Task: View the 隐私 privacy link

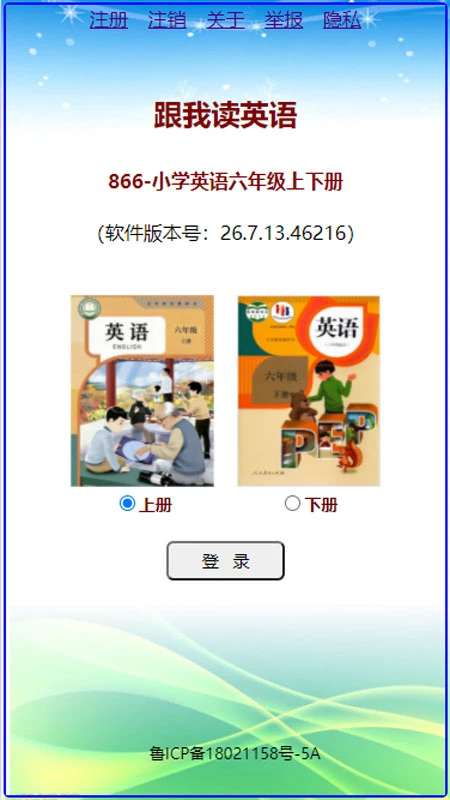Action: 342,20
